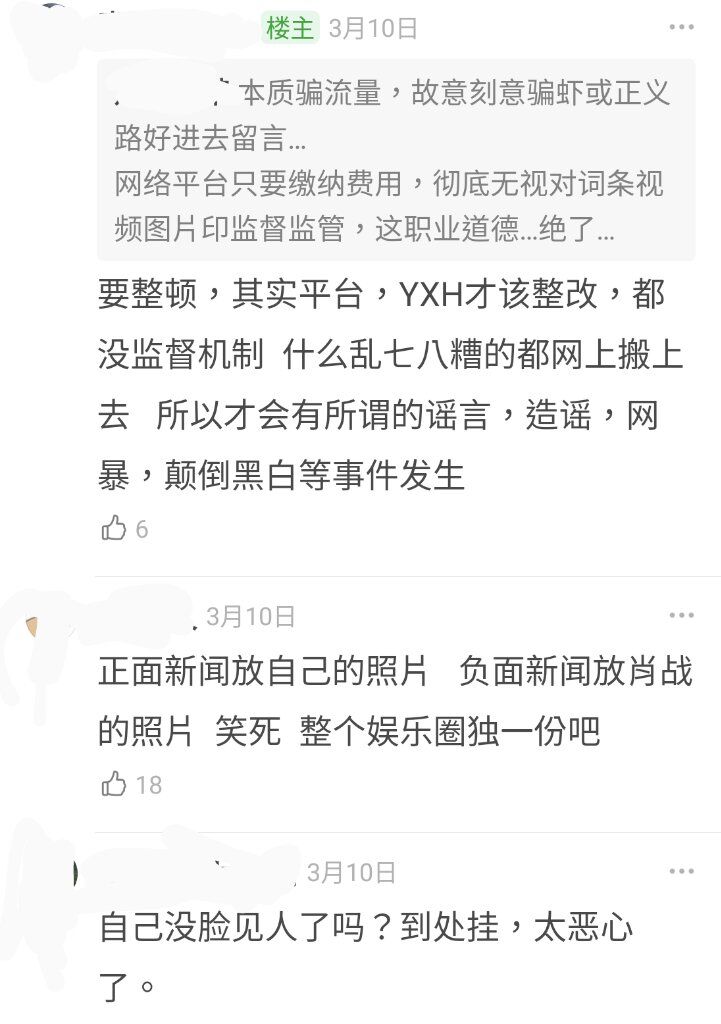The height and width of the screenshot is (1024, 721).
Task: Open more options for the 正面新闻放自己的照片 comment
Action: tap(681, 616)
